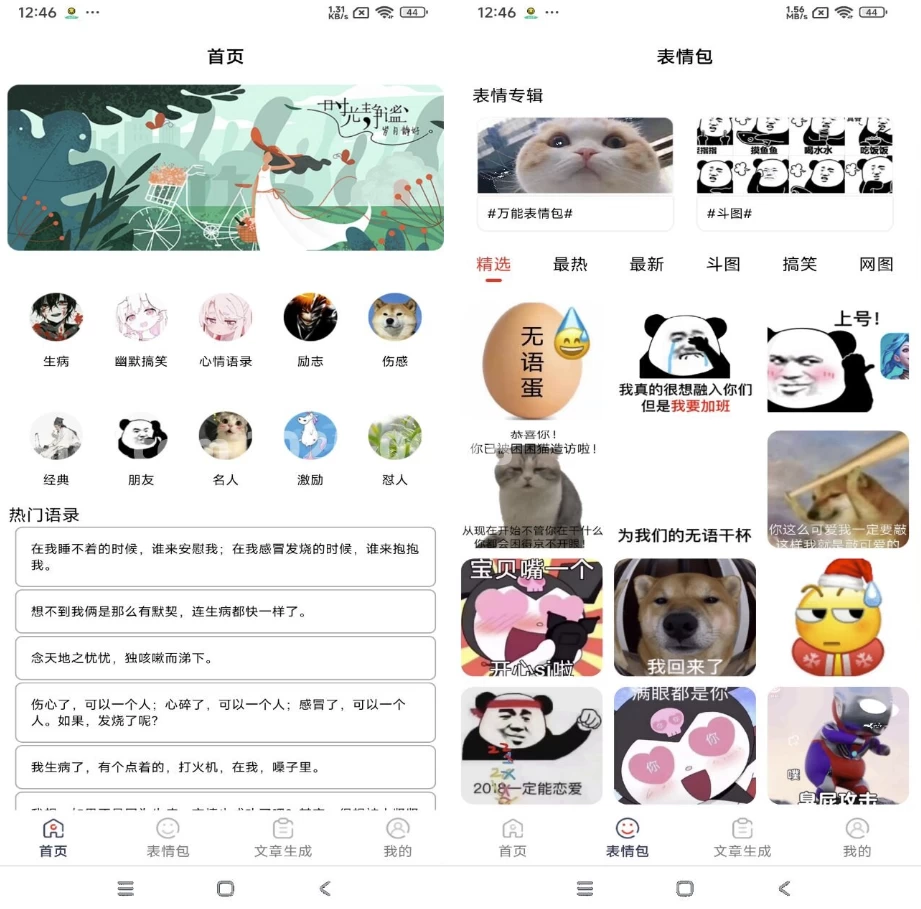Screen dimensions: 921x909
Task: Open the 宝贝嘴一个 sticker
Action: (532, 617)
